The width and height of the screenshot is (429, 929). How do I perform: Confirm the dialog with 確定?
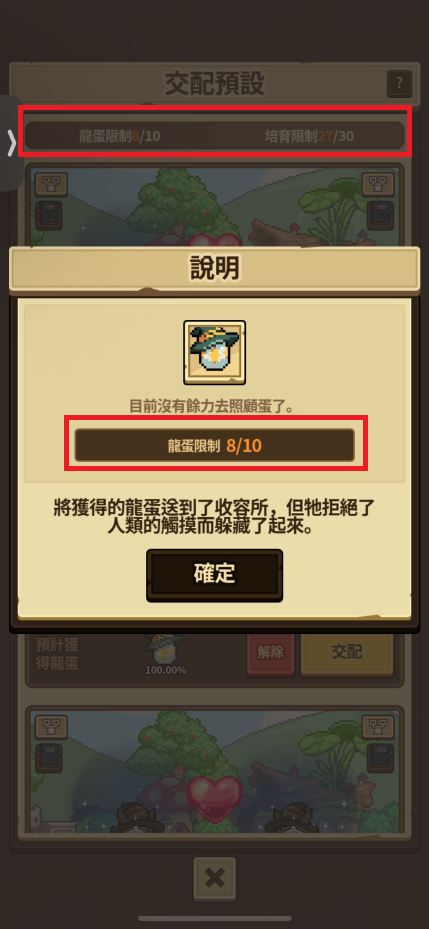[x=214, y=575]
